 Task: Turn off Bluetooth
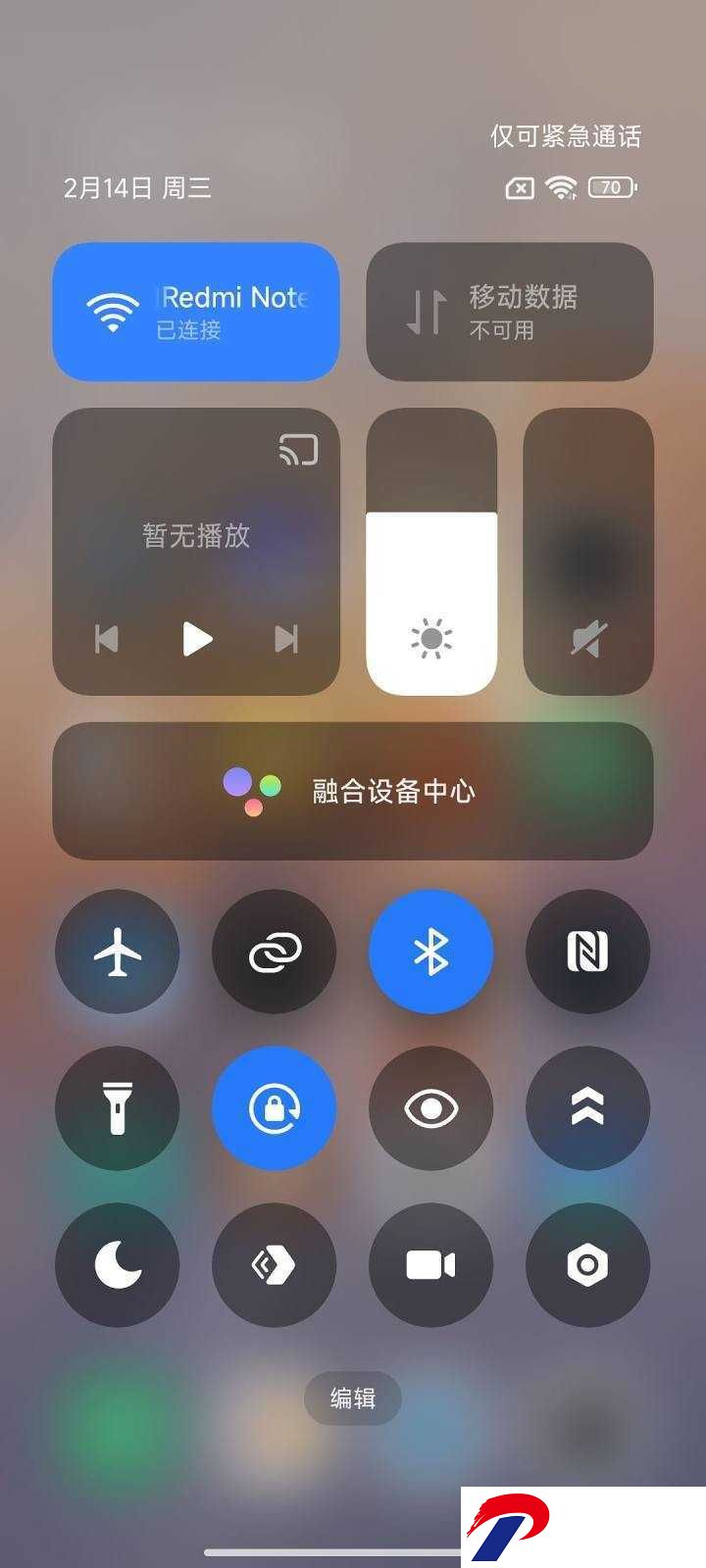coord(431,952)
